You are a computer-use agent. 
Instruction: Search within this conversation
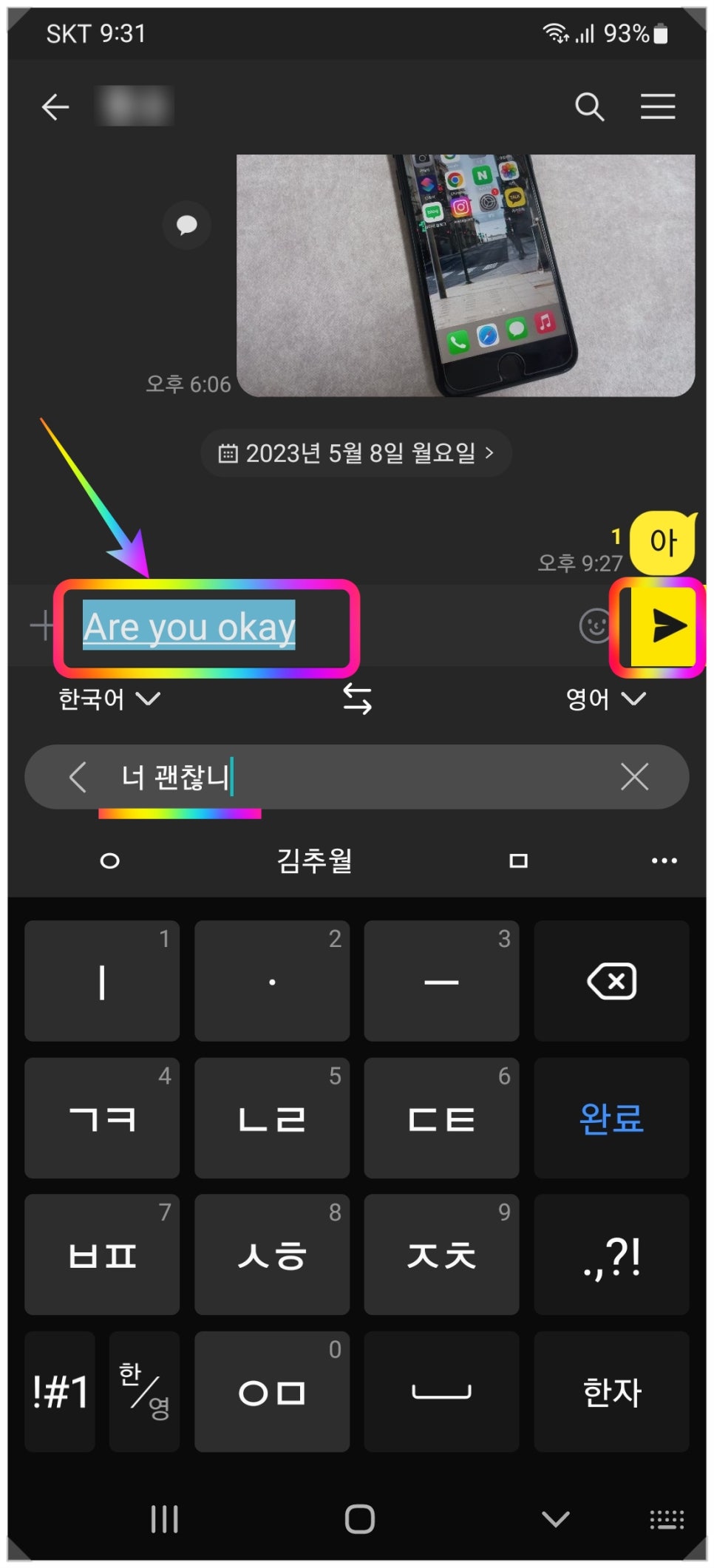[589, 107]
